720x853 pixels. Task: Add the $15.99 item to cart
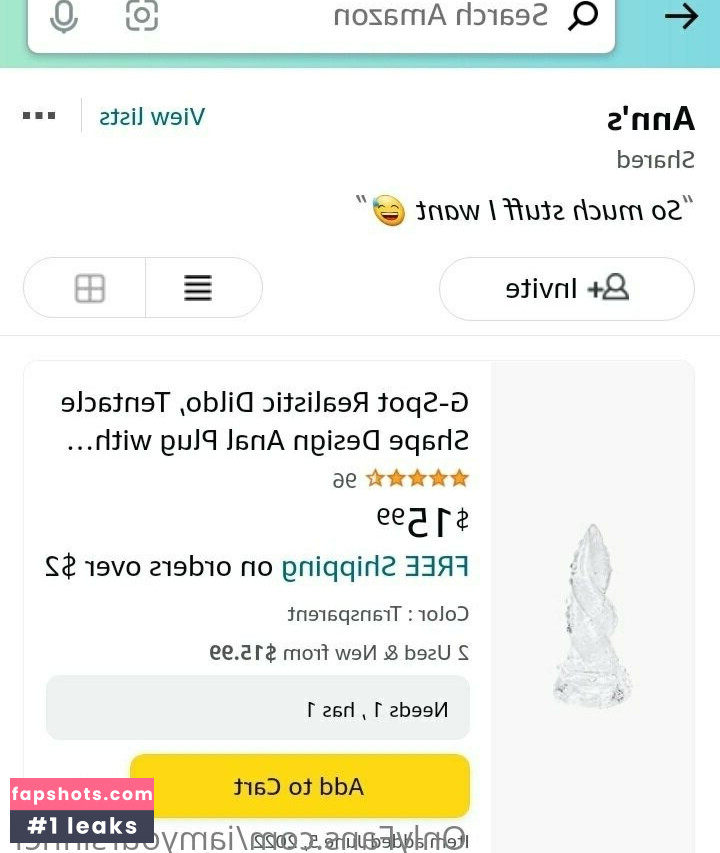coord(299,786)
